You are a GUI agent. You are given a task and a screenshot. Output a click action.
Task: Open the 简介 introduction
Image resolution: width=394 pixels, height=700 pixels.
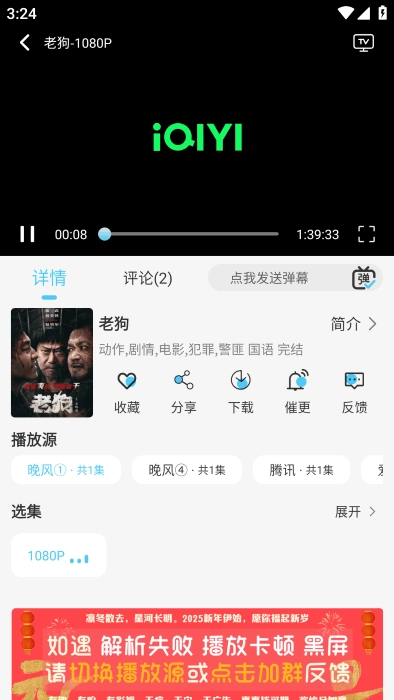[x=354, y=324]
